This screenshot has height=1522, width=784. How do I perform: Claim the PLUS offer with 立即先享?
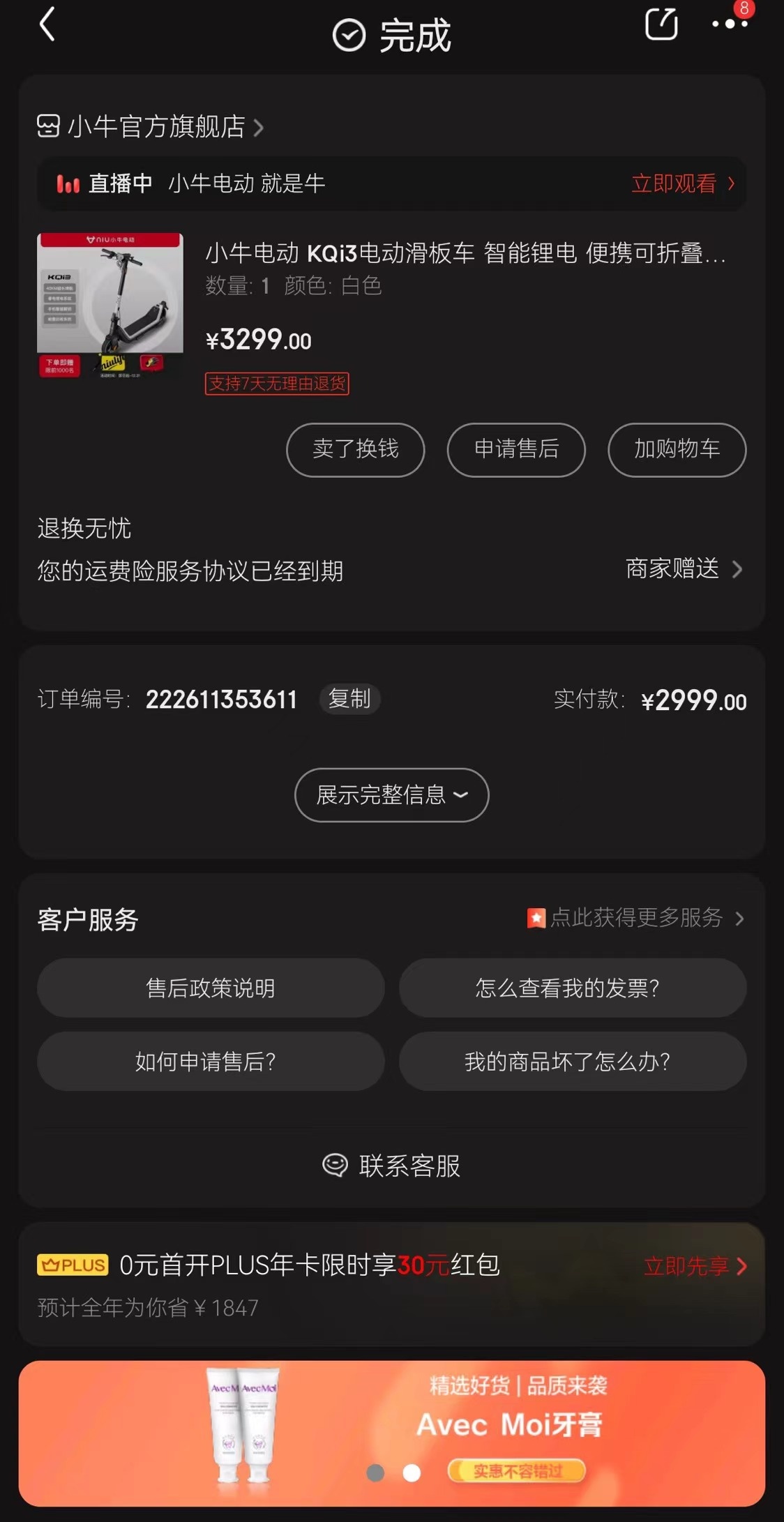(x=695, y=1266)
